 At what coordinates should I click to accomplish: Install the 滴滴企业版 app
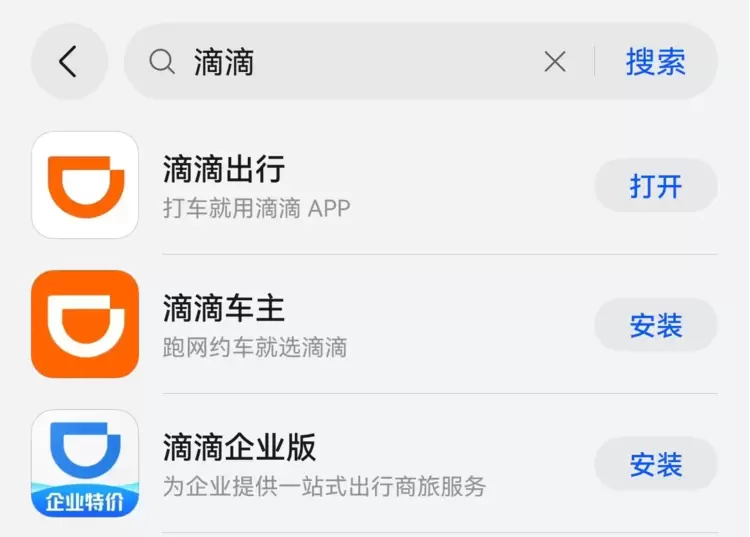click(x=656, y=464)
